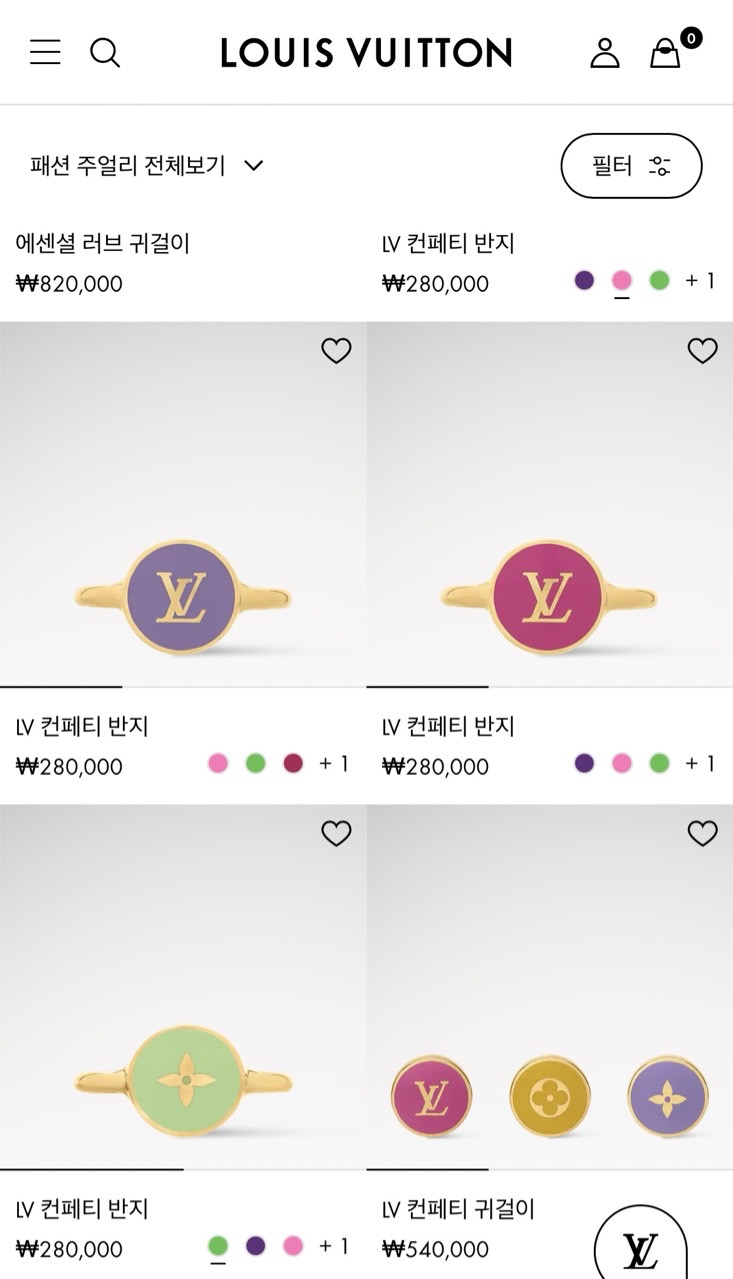733x1279 pixels.
Task: Select the pink color swatch under LV 컨페티 반지
Action: click(622, 281)
